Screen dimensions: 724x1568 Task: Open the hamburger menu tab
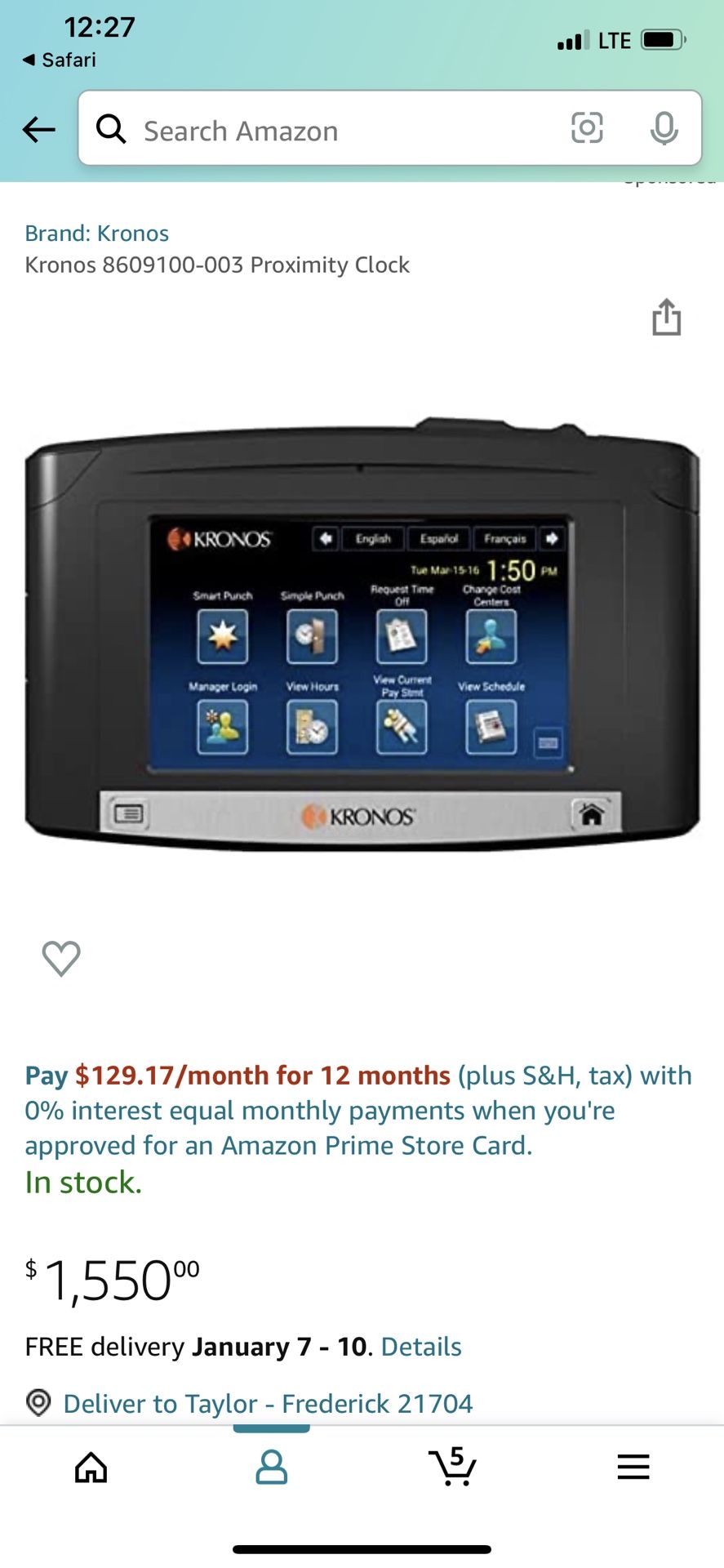633,1468
